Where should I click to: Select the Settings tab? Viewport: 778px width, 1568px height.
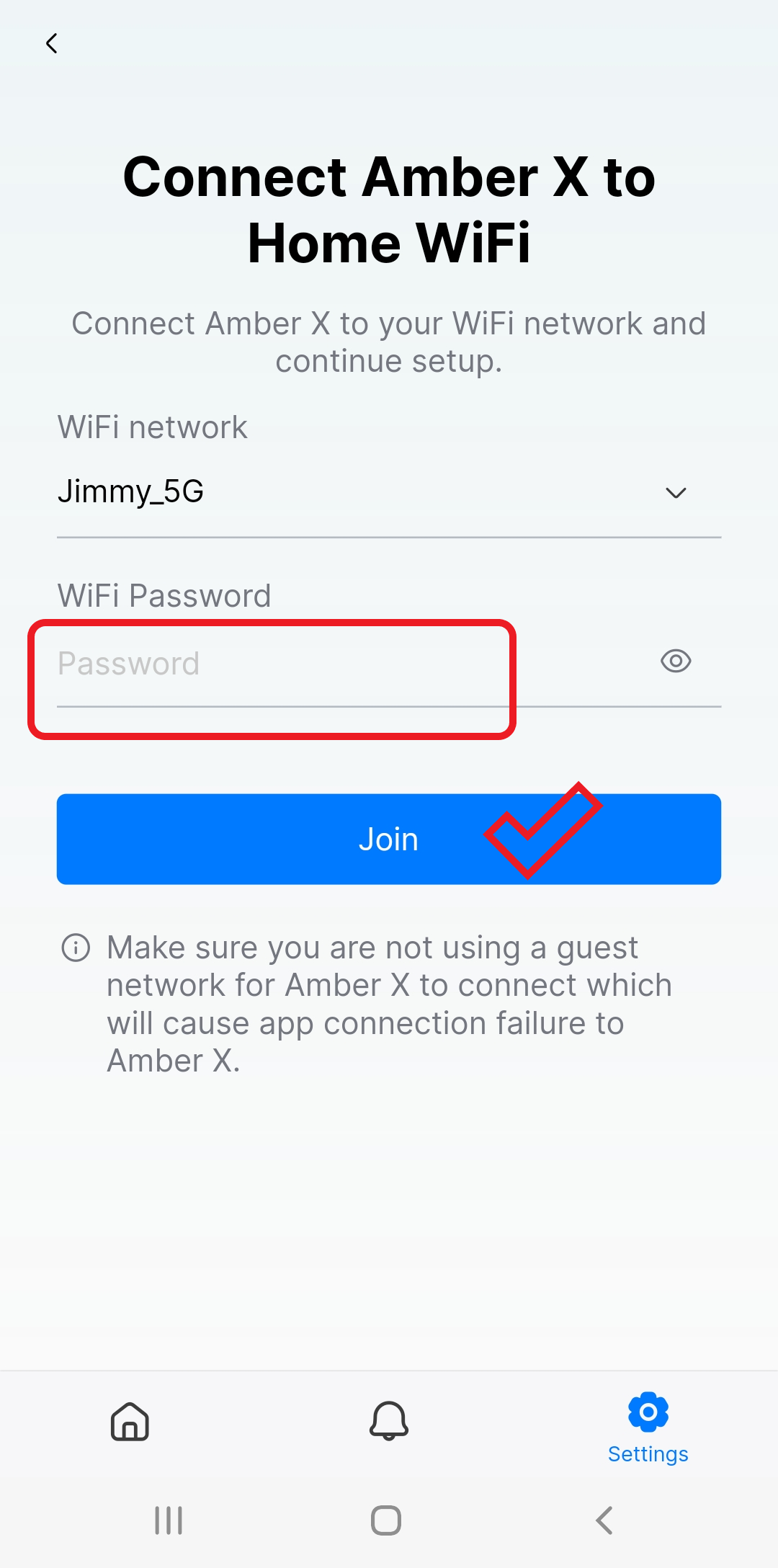click(648, 1428)
